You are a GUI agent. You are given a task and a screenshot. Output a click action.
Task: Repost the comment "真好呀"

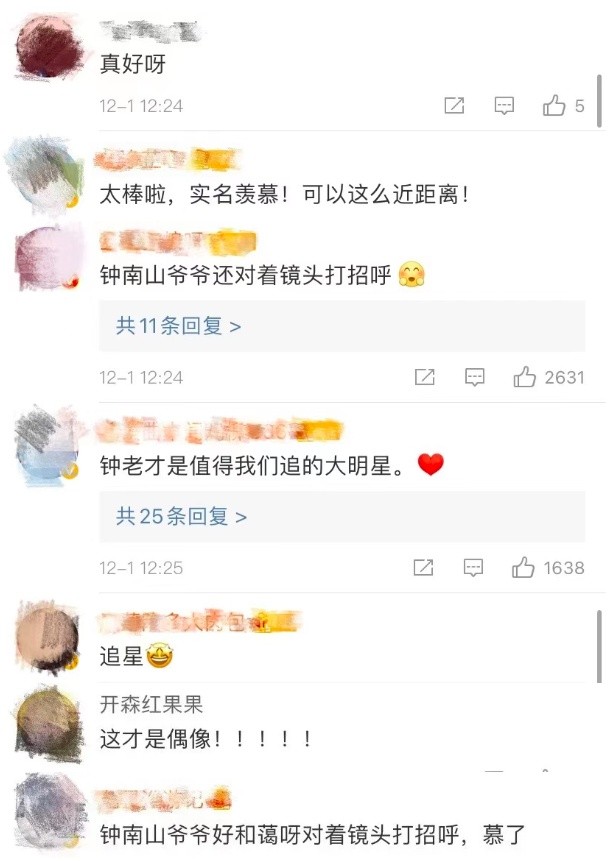(x=454, y=105)
